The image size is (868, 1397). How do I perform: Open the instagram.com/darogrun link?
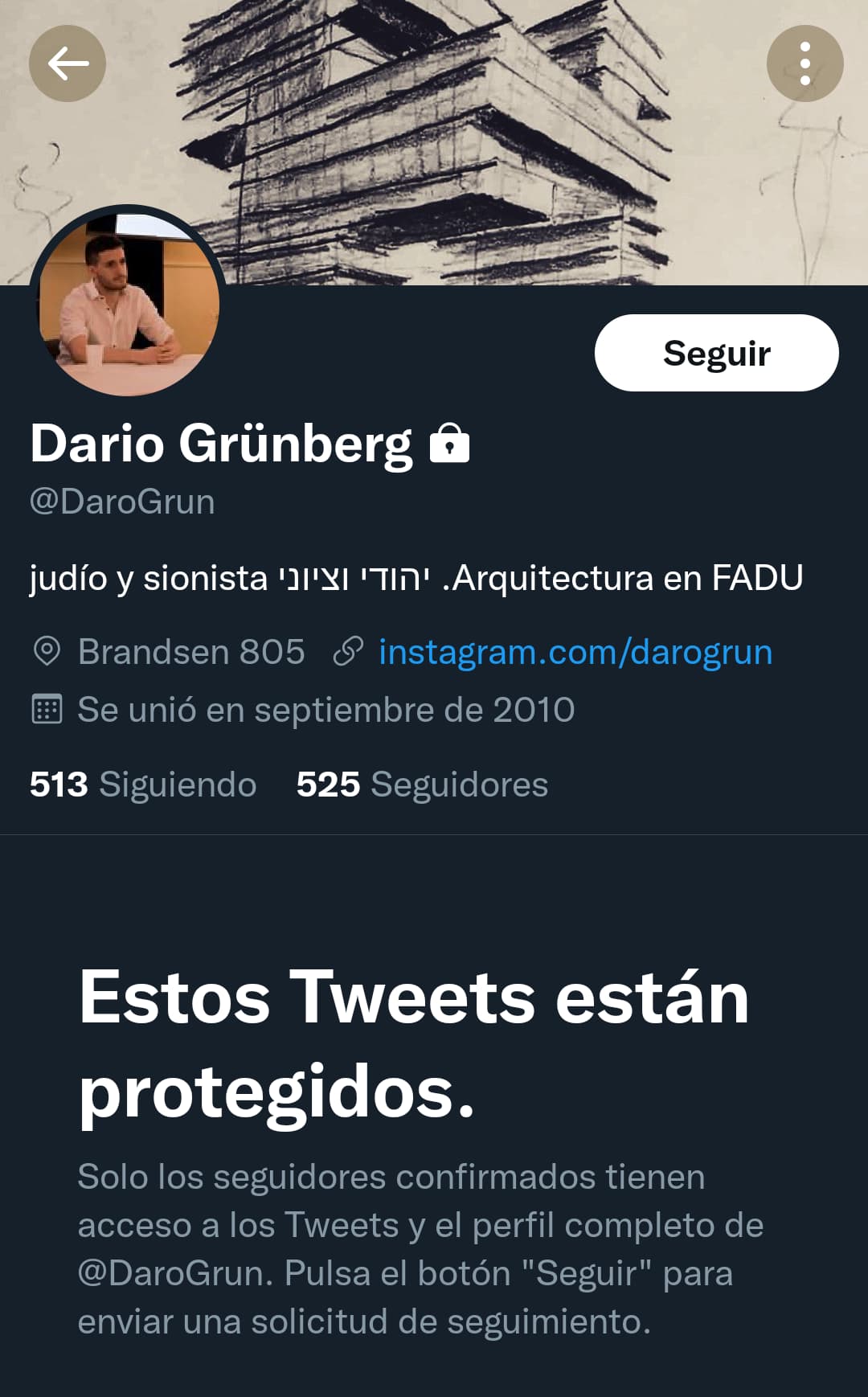pyautogui.click(x=575, y=652)
